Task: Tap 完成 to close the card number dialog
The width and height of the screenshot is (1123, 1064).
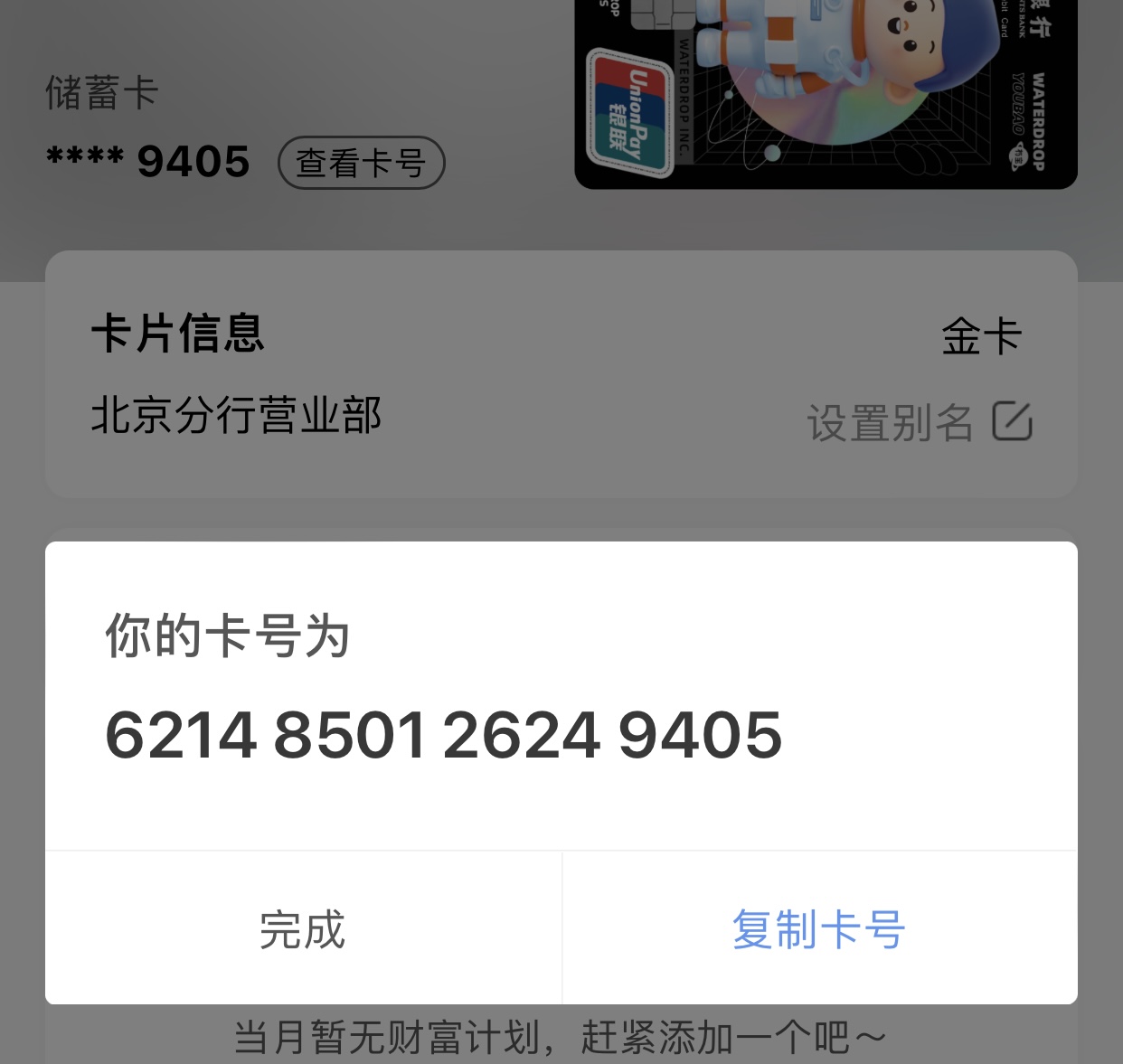Action: 303,929
